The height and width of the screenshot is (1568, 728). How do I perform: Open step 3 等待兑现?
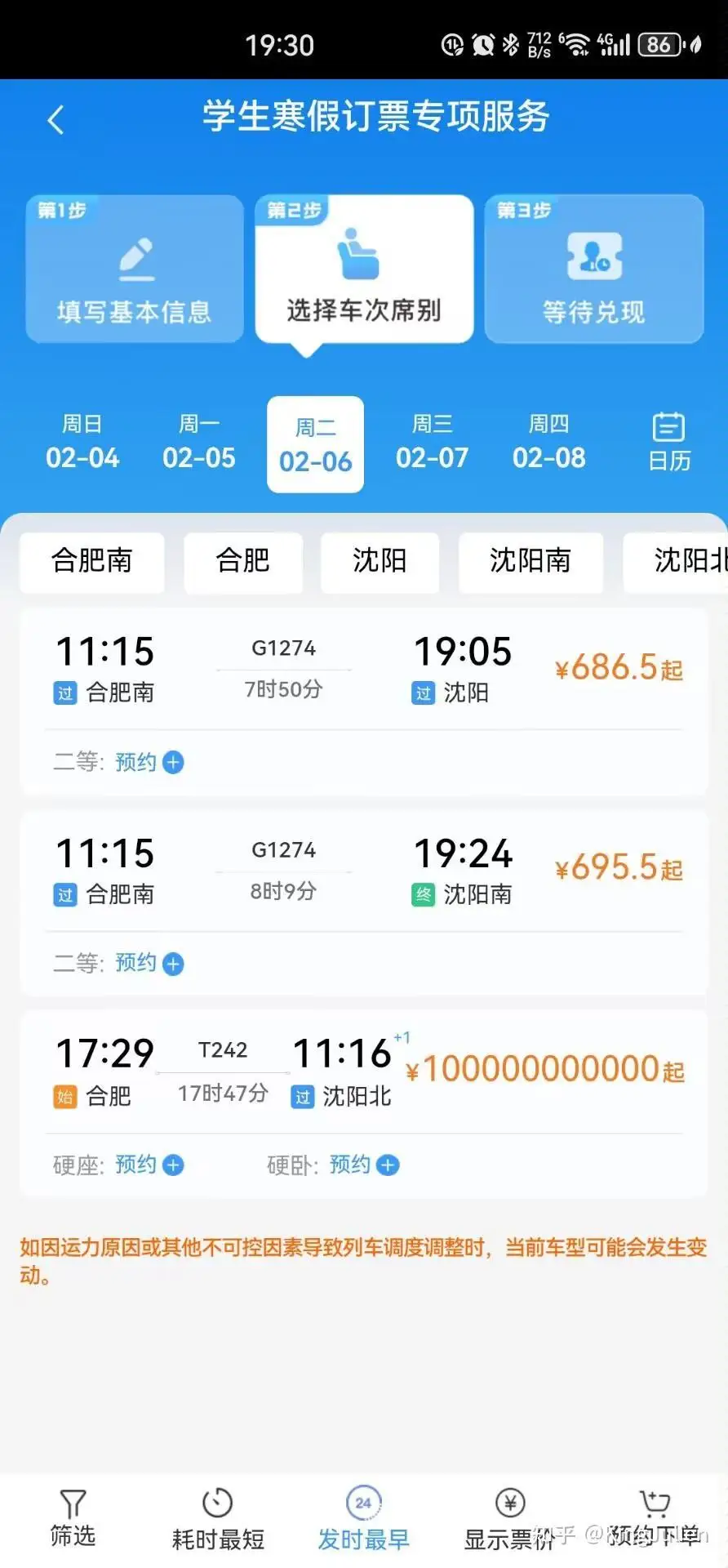pyautogui.click(x=594, y=269)
